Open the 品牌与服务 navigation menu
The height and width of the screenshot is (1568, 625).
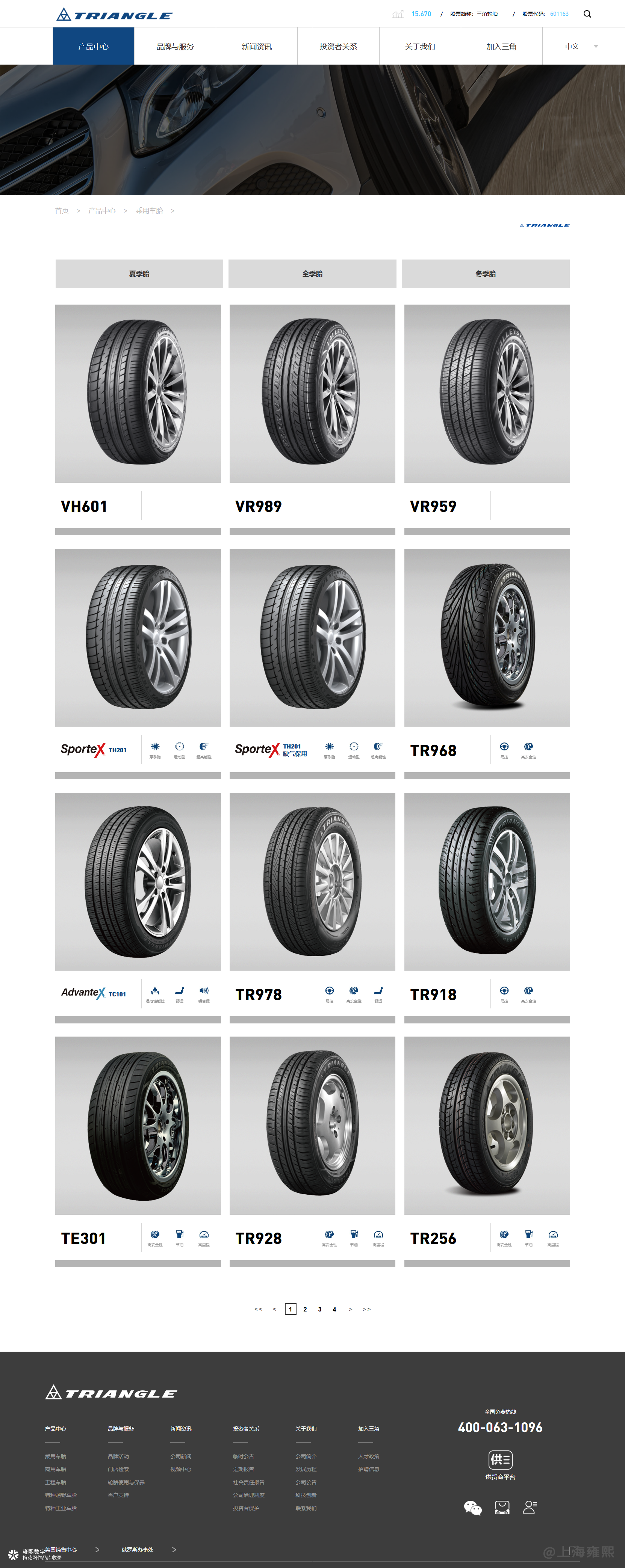[175, 46]
